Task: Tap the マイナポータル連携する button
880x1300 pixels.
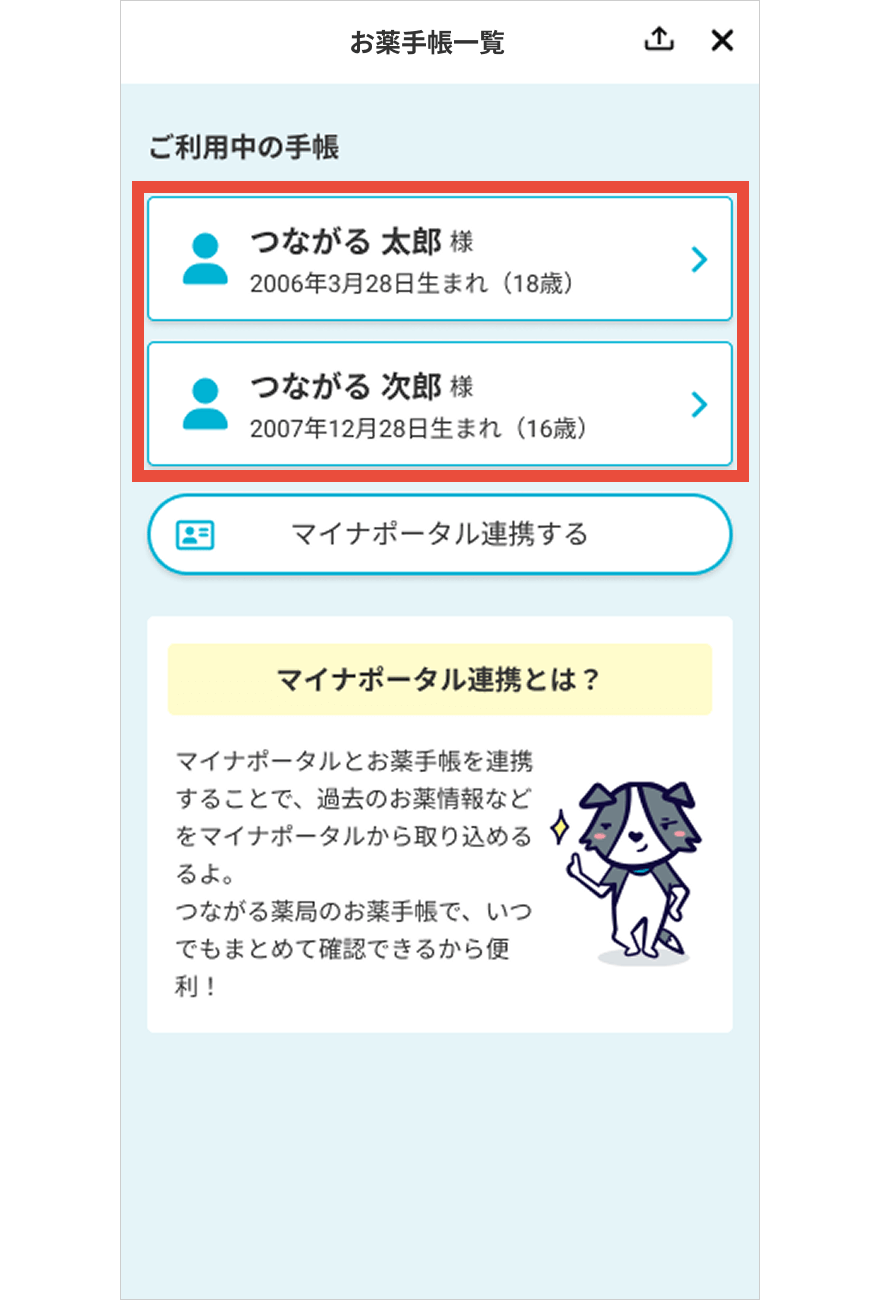Action: click(x=440, y=534)
